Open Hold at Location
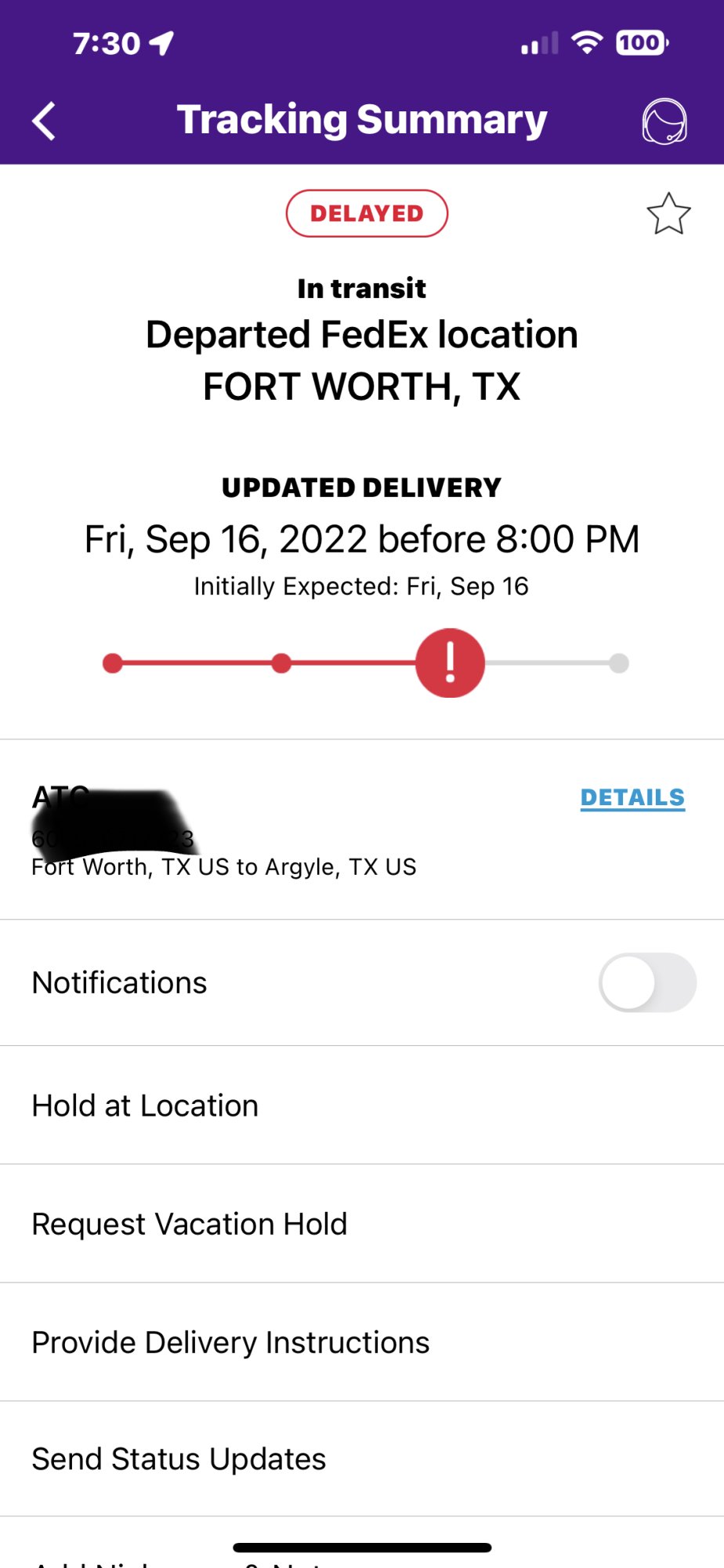The width and height of the screenshot is (724, 1568). (x=146, y=1105)
